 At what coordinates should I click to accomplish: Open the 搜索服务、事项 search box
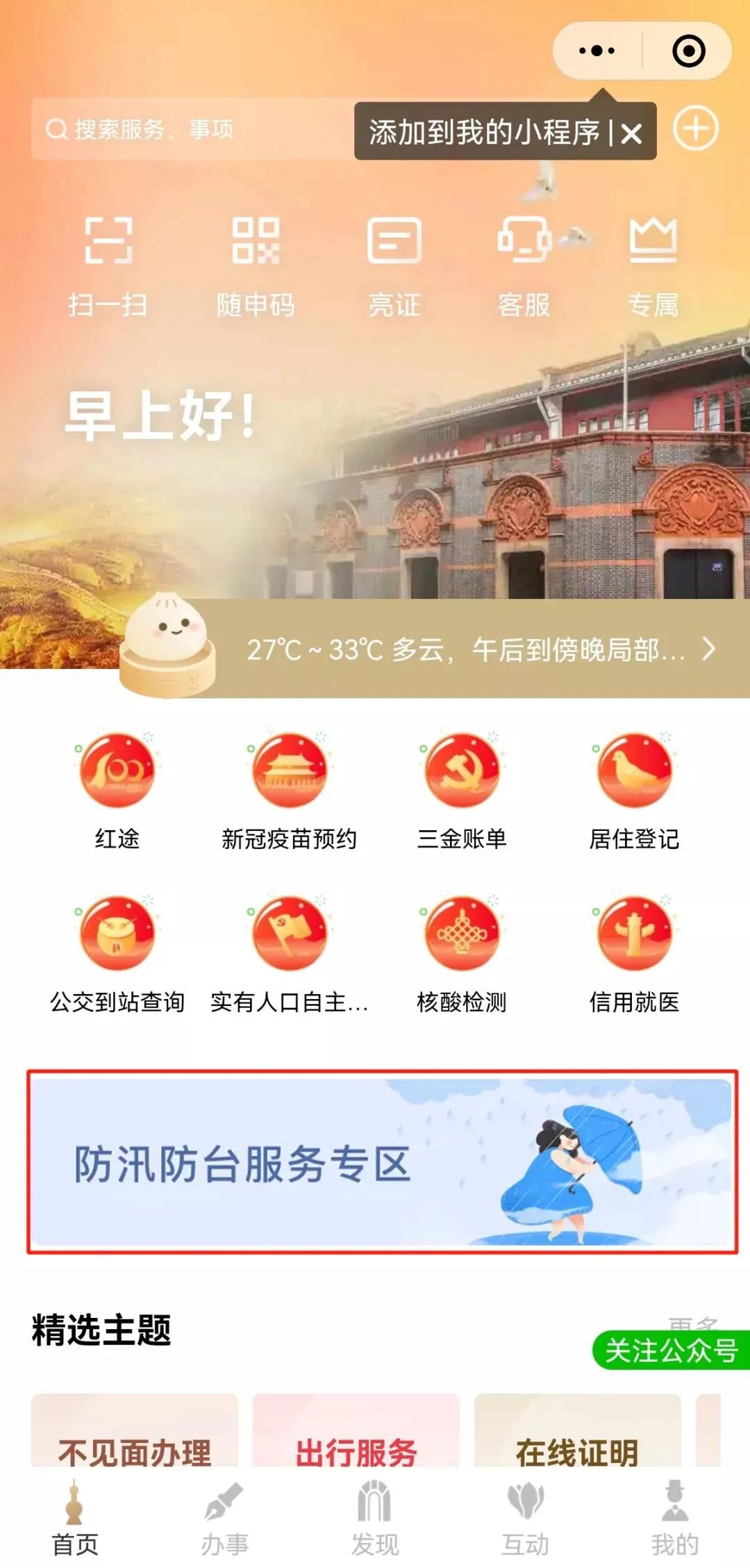coord(187,129)
